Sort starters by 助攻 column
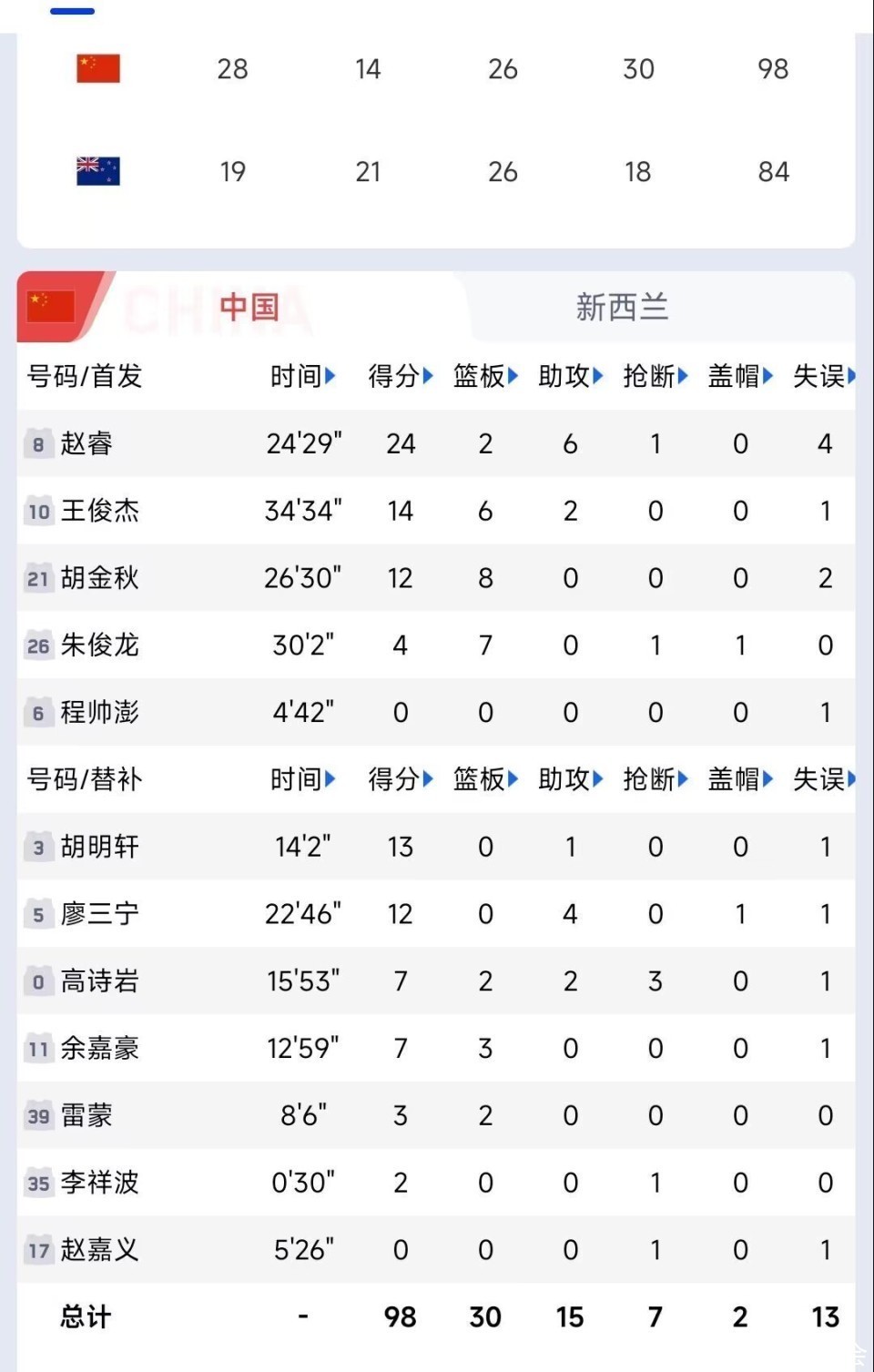This screenshot has width=874, height=1372. (570, 376)
